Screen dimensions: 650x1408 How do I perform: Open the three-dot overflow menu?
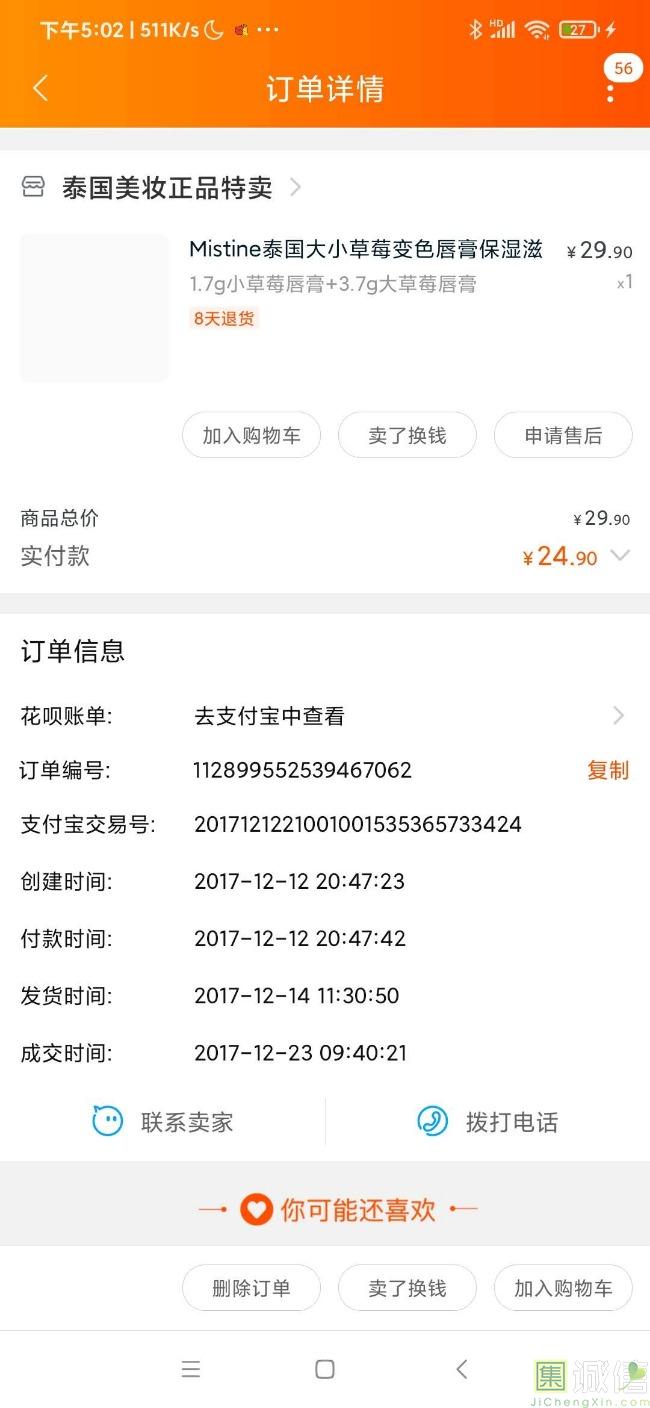610,91
